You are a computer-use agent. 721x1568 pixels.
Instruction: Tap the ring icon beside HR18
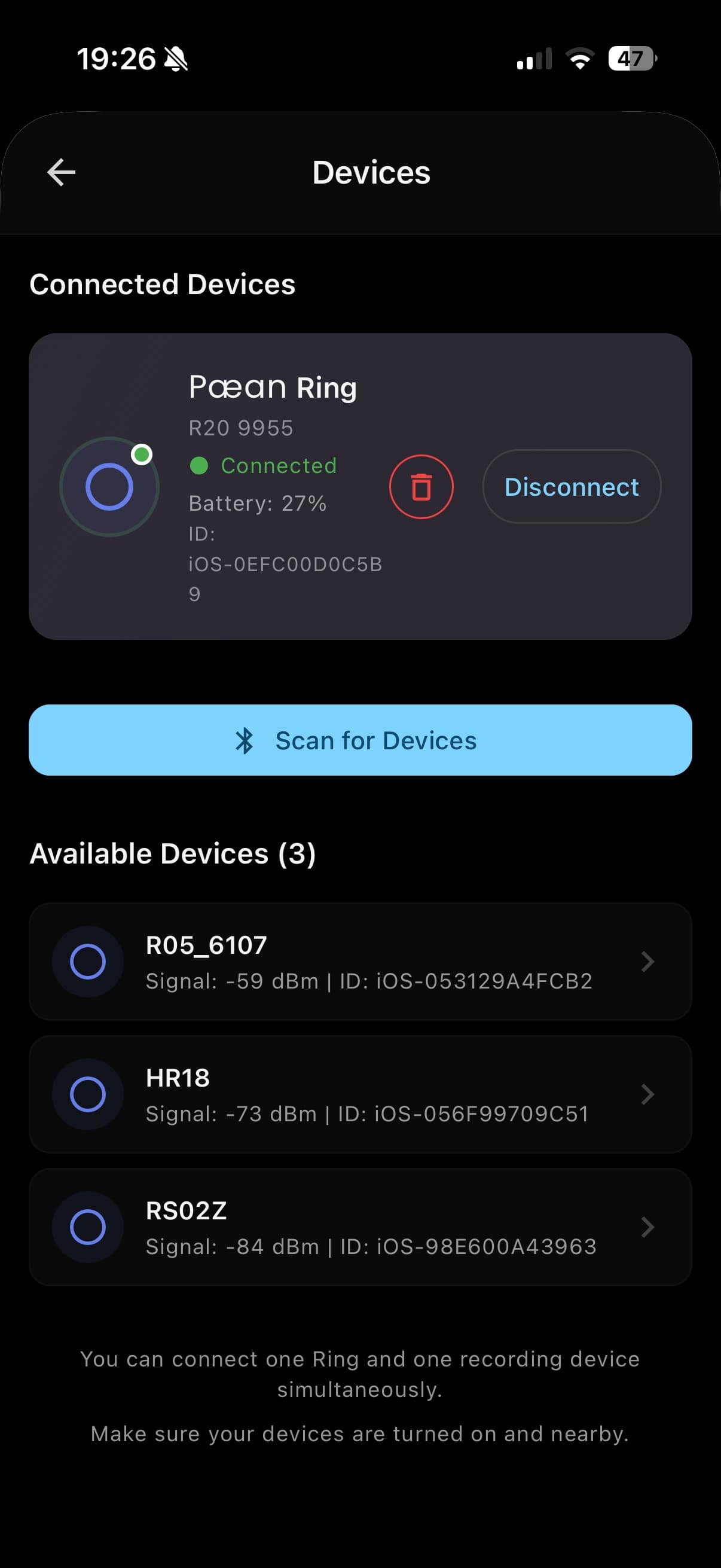[x=87, y=1095]
